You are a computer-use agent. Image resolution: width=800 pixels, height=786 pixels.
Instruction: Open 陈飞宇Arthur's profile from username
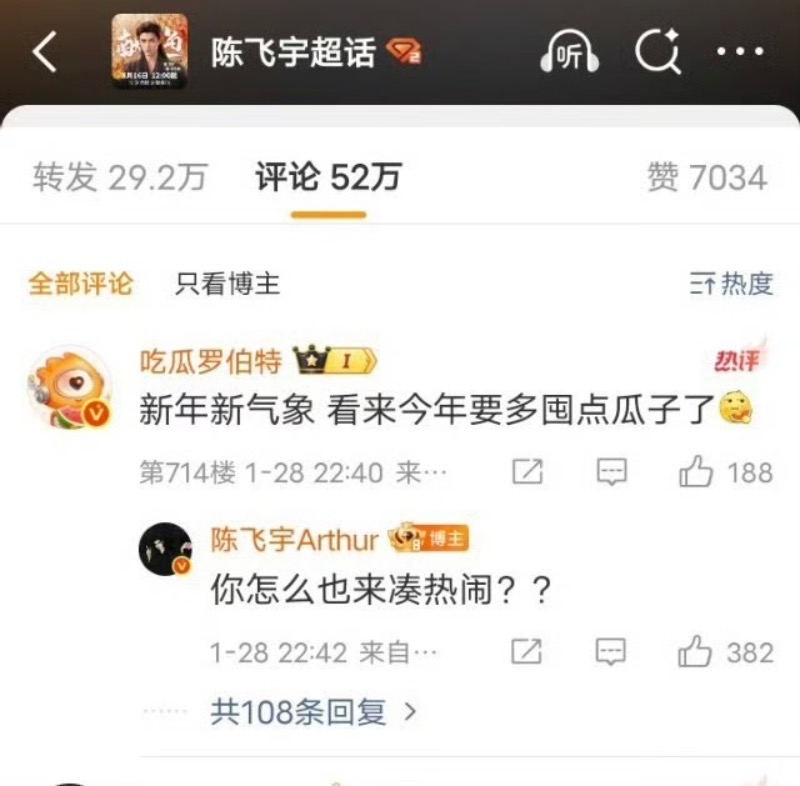[x=294, y=541]
